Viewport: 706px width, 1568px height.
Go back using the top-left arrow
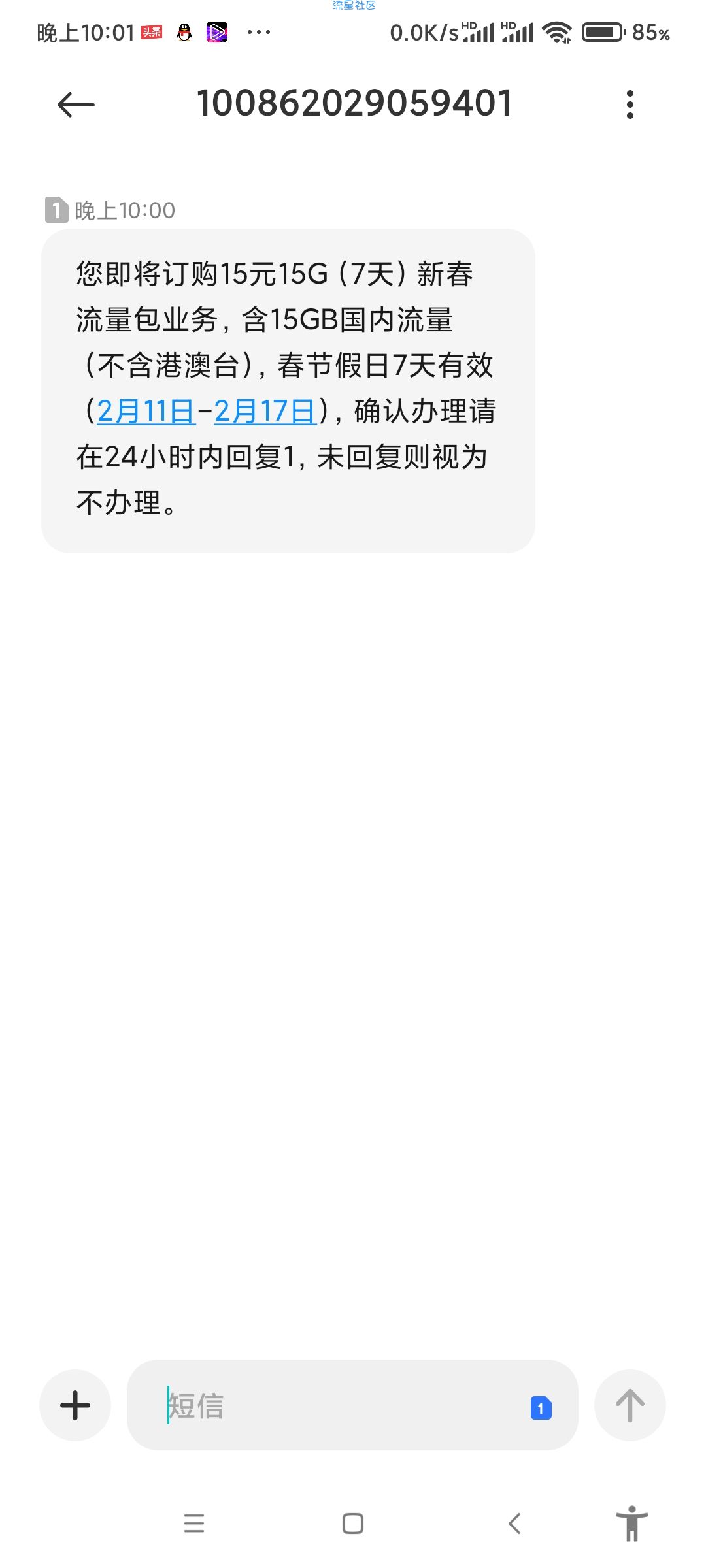[76, 105]
